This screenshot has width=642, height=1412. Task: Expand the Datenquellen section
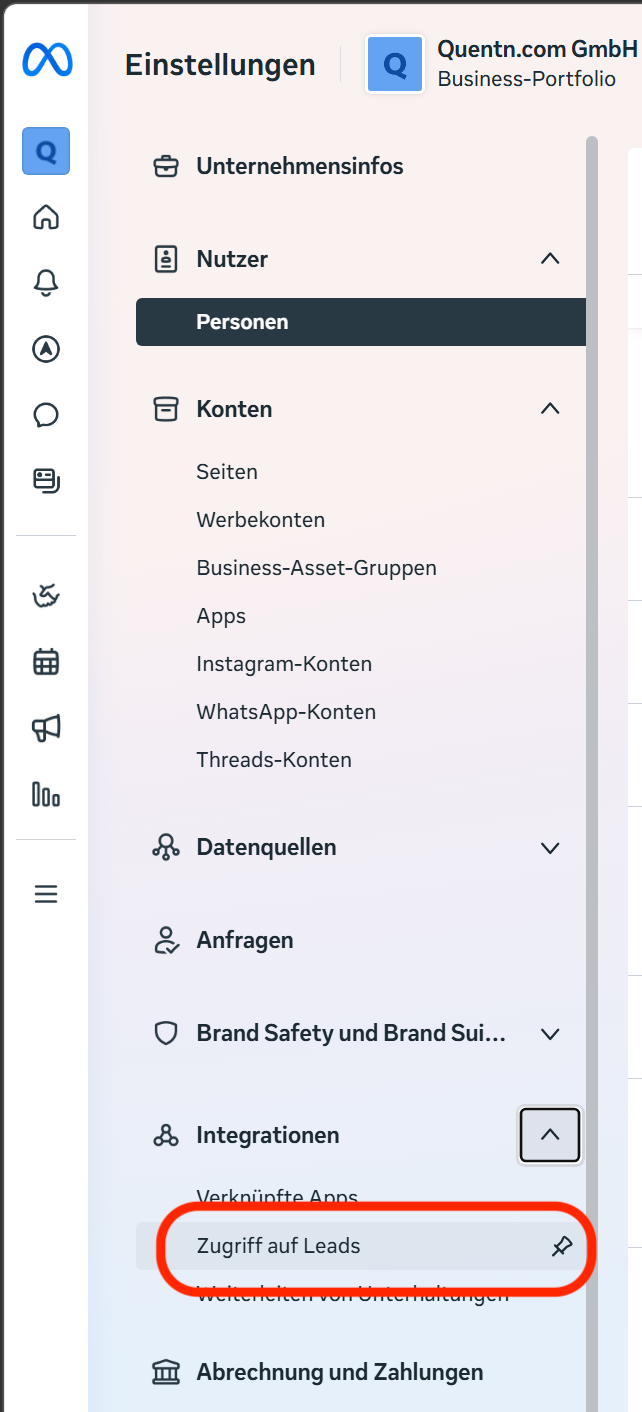pyautogui.click(x=549, y=848)
